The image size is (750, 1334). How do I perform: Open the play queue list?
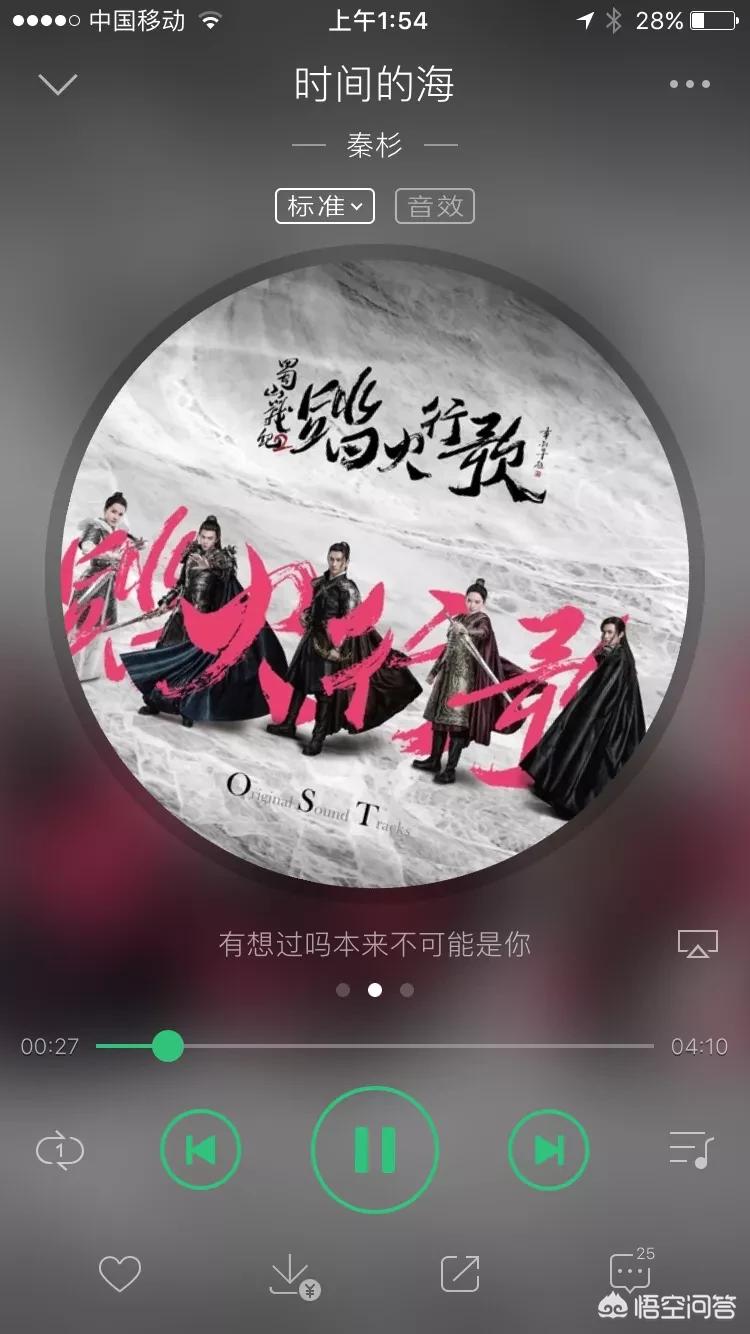pyautogui.click(x=691, y=1150)
